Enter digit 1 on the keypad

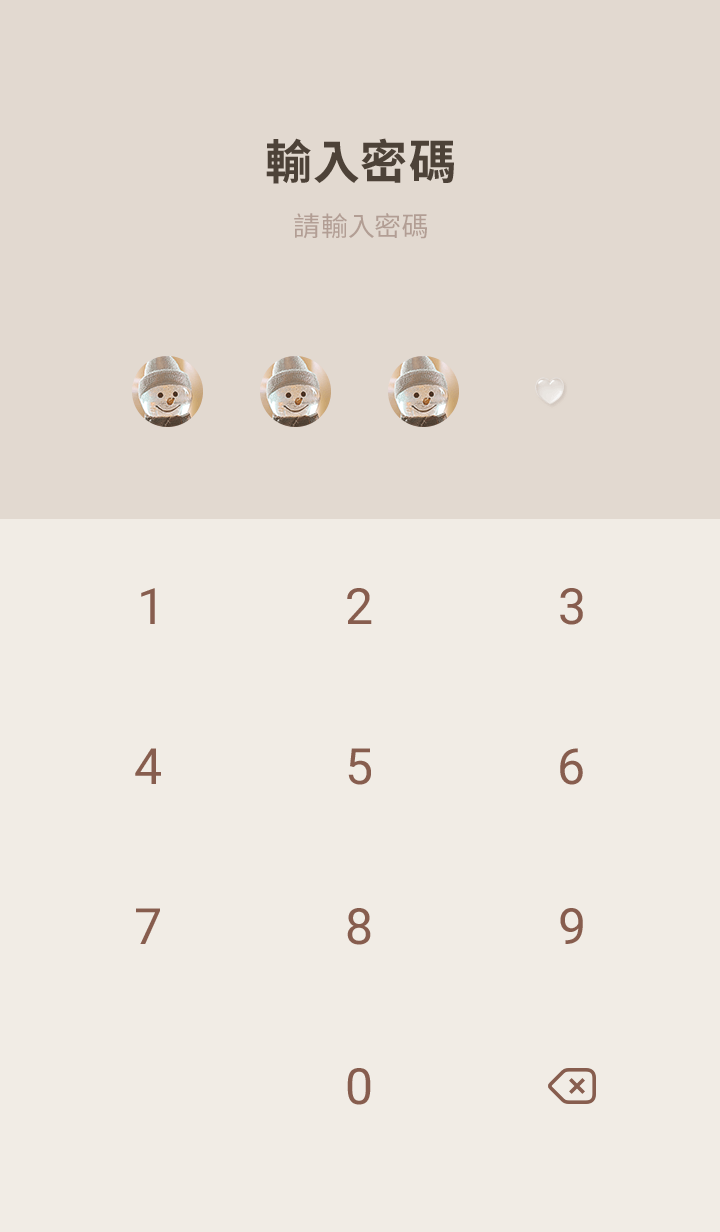click(x=149, y=607)
